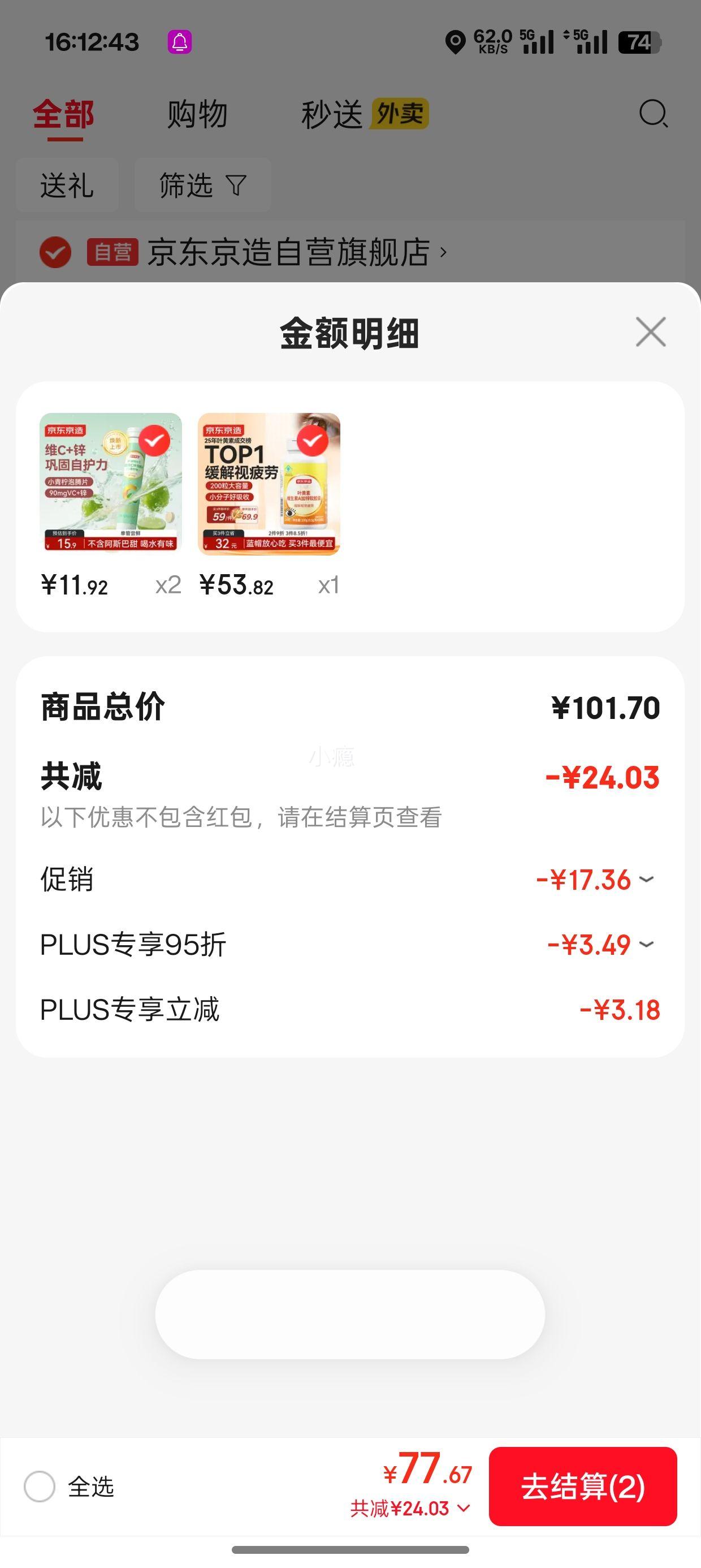Open the 维C+锌 effervescent tablet item
Viewport: 701px width, 1568px height.
[x=111, y=484]
